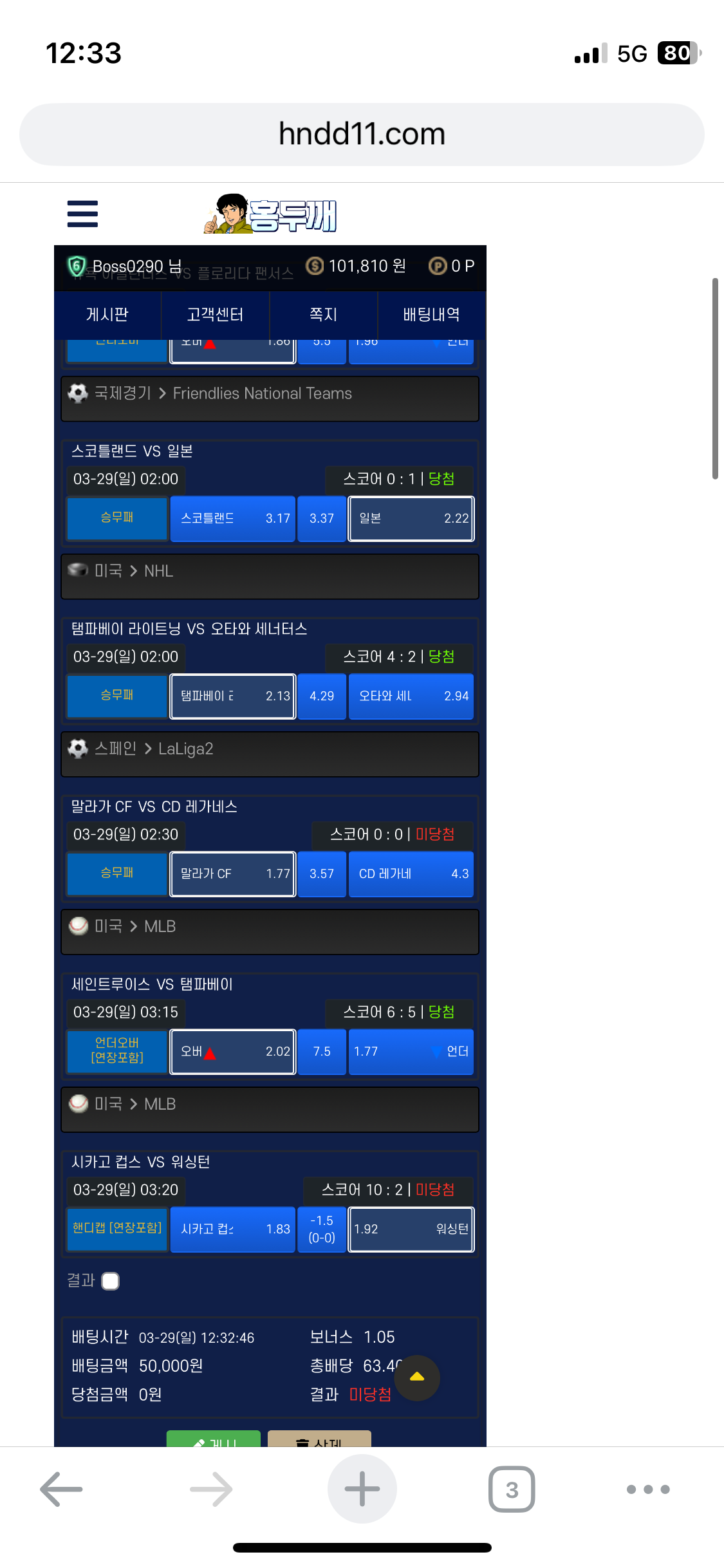
Task: Open the 게시판 tab
Action: 107,315
